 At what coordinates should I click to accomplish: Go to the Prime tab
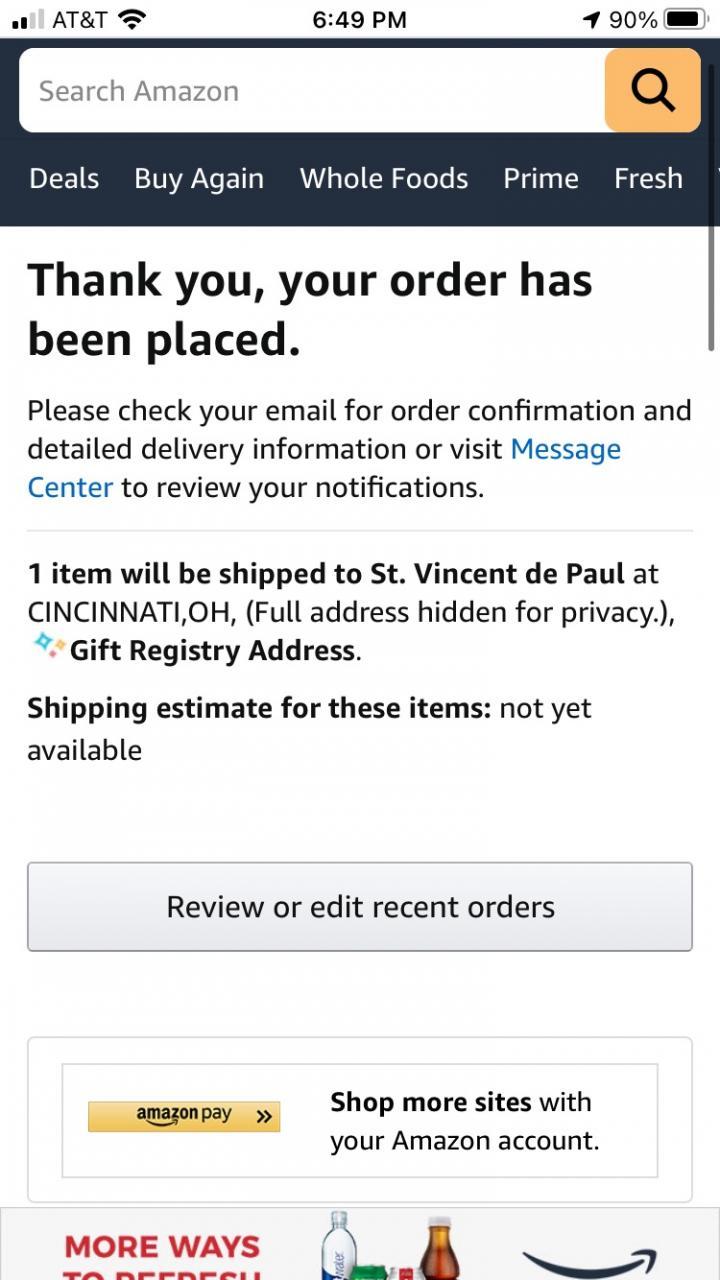coord(540,178)
